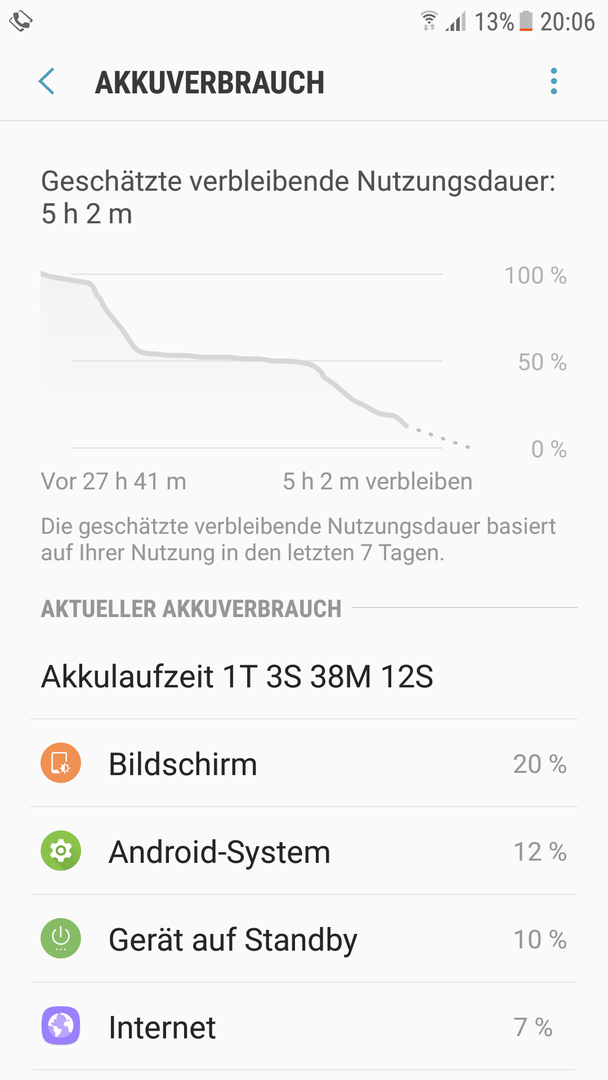
Task: View Gerät auf Standby usage
Action: click(x=304, y=939)
